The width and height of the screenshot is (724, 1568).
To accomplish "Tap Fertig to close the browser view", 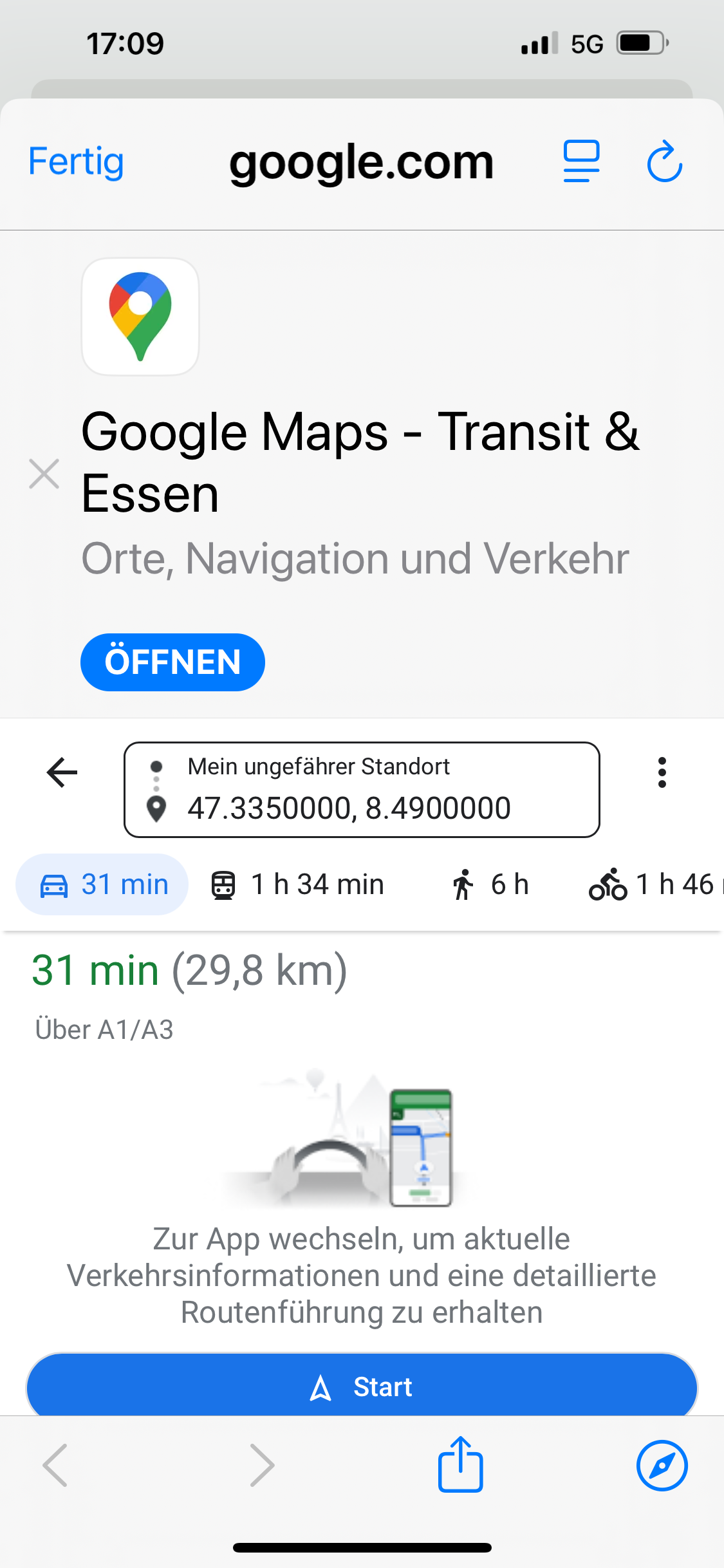I will click(x=76, y=162).
